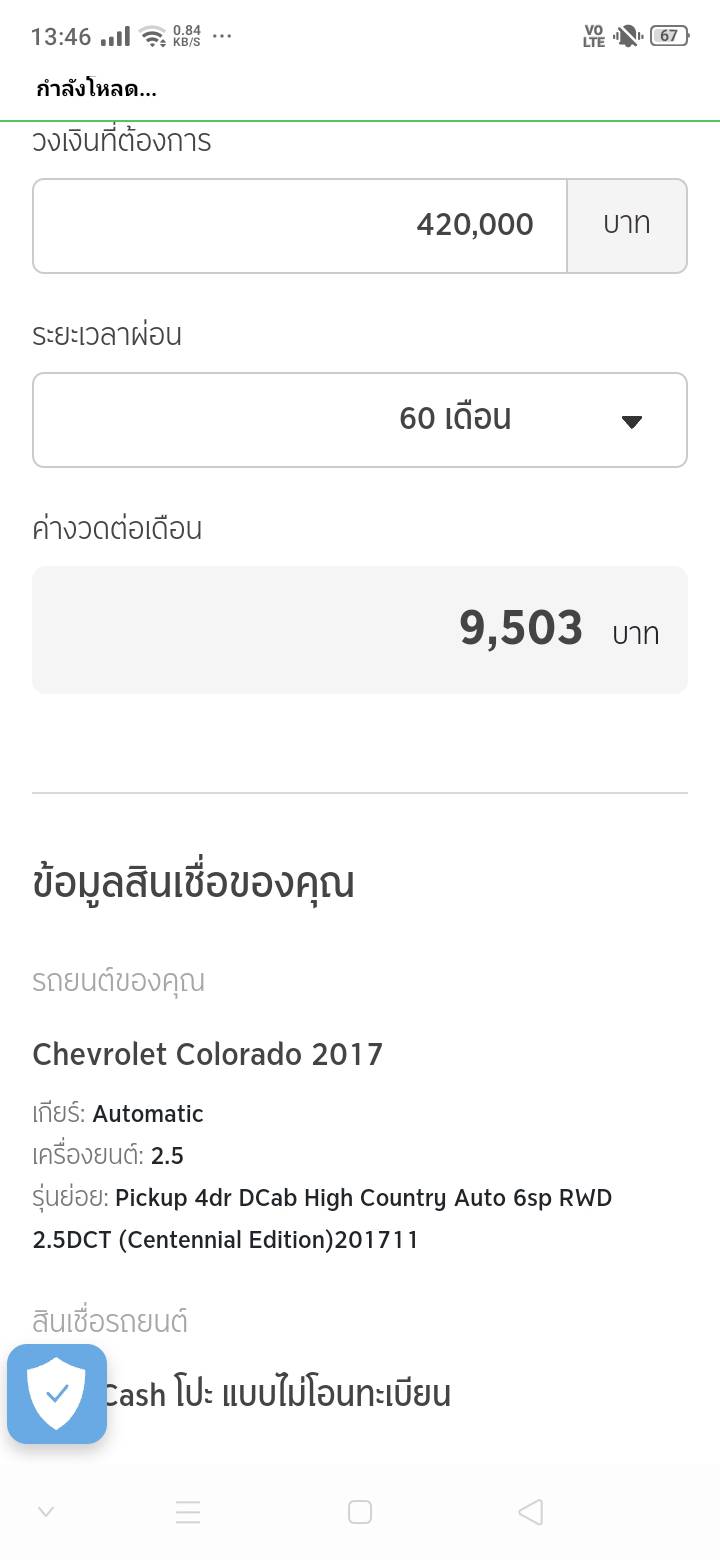Open the 60 เดือน installment period dropdown

[x=360, y=419]
